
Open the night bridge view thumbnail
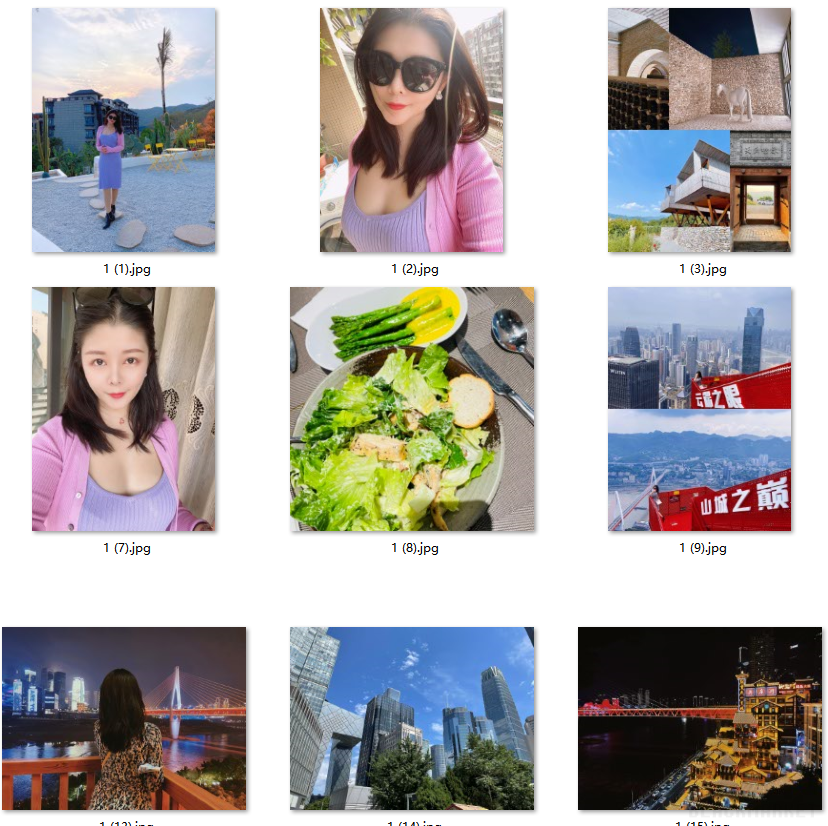point(124,718)
